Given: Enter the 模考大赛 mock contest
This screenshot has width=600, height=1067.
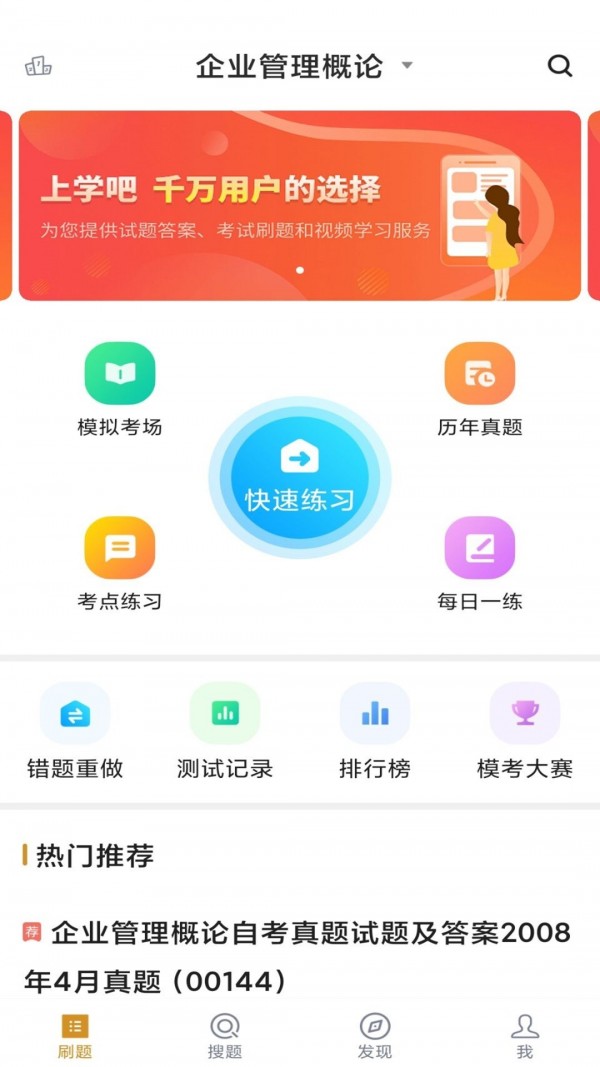Looking at the screenshot, I should (525, 714).
